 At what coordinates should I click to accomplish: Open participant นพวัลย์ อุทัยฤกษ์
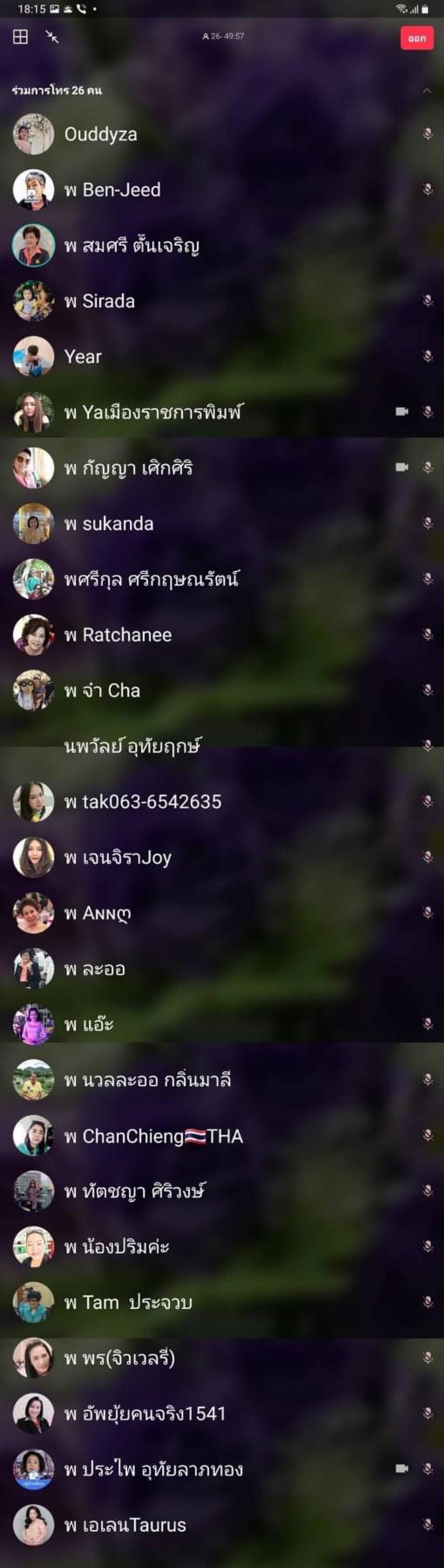click(132, 746)
